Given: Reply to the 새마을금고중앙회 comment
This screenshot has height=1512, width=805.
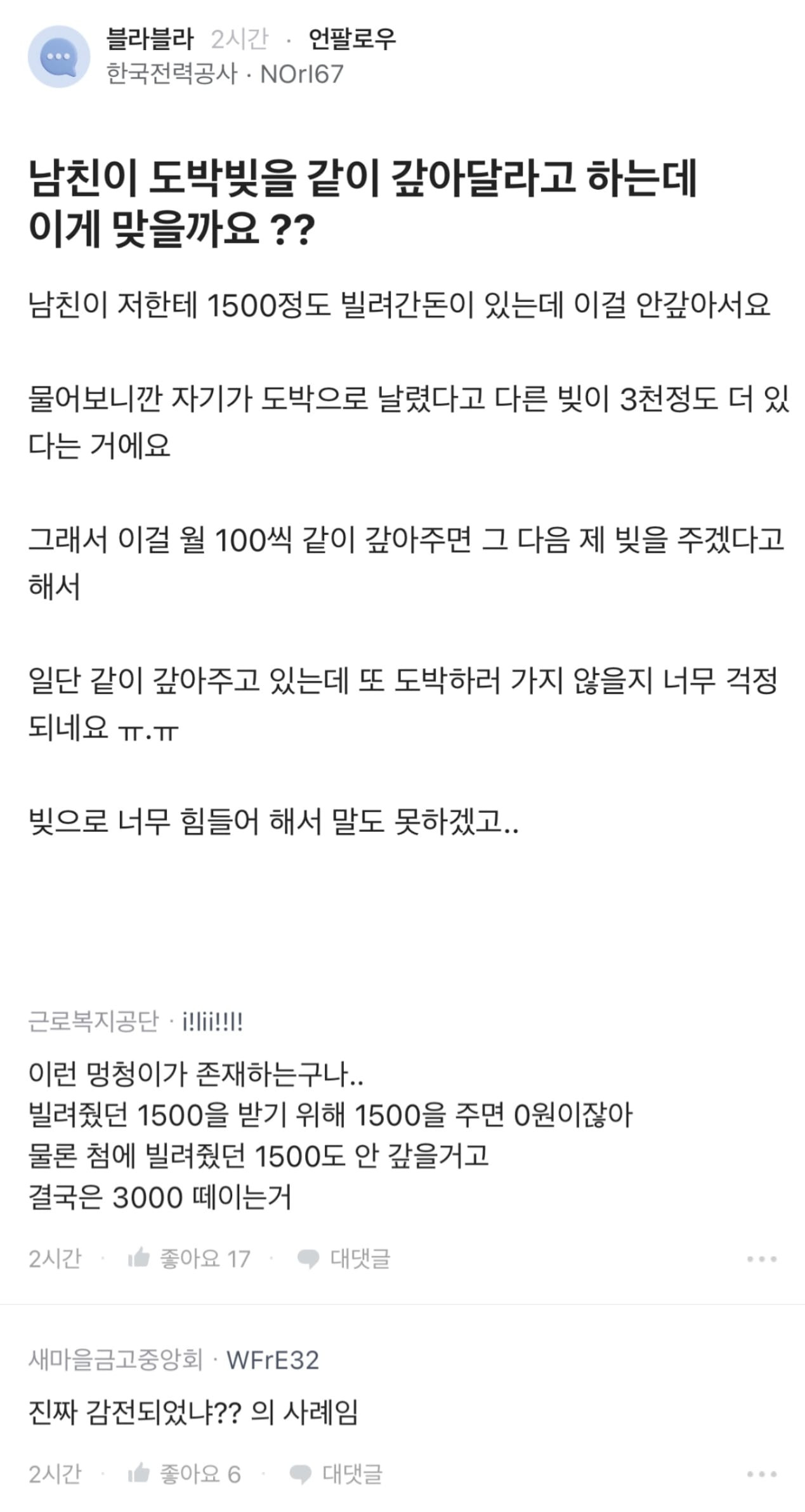Looking at the screenshot, I should (x=336, y=1474).
